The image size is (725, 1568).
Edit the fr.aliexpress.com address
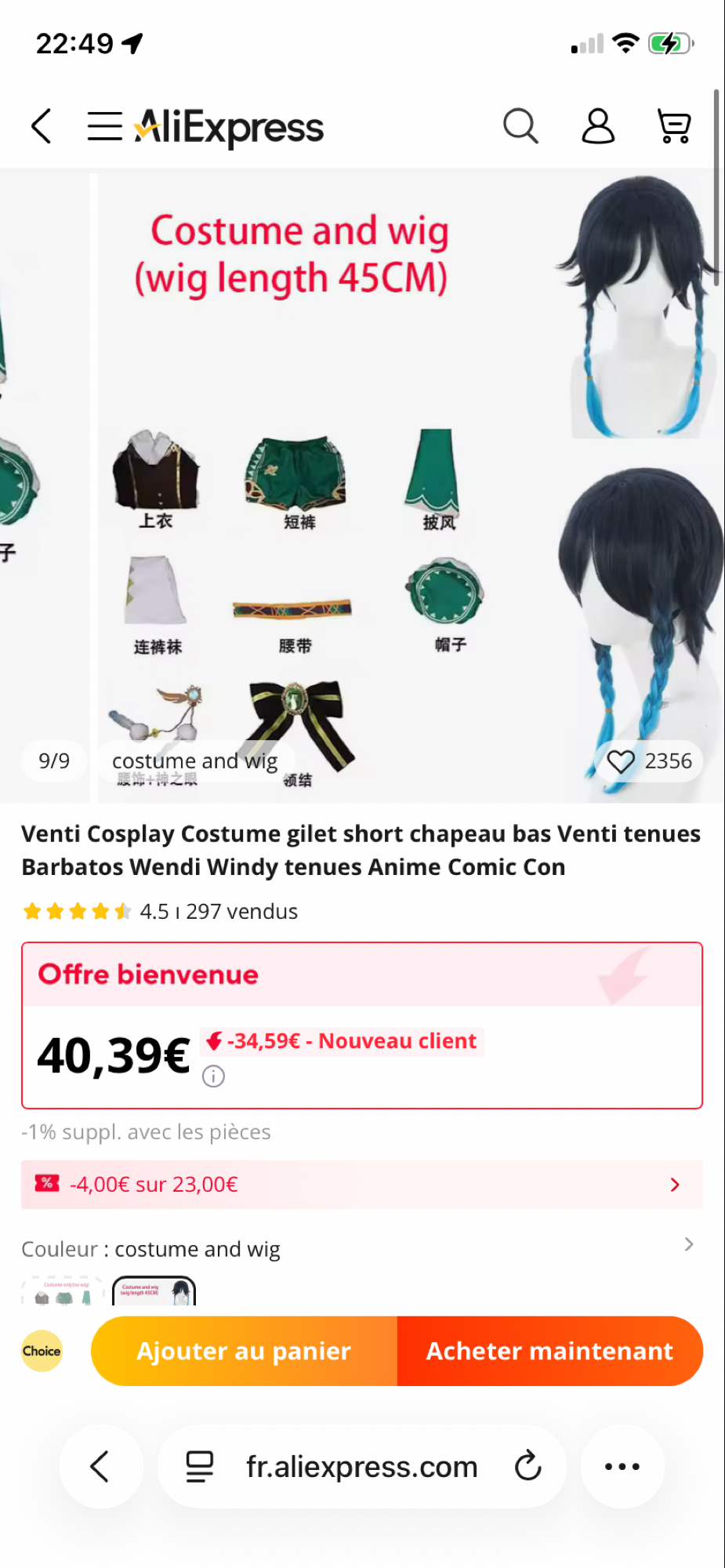[x=361, y=1466]
